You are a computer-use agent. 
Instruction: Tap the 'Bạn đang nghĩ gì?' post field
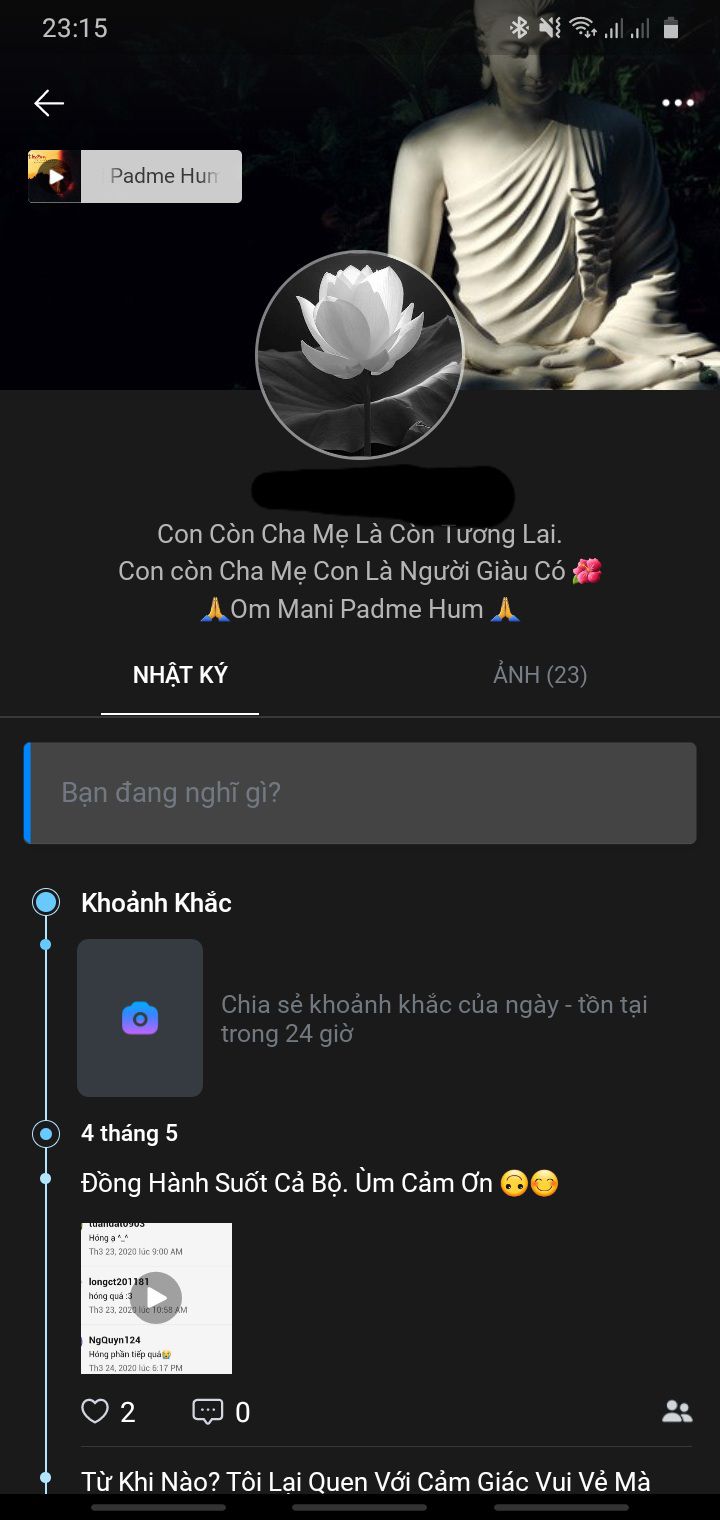[360, 793]
